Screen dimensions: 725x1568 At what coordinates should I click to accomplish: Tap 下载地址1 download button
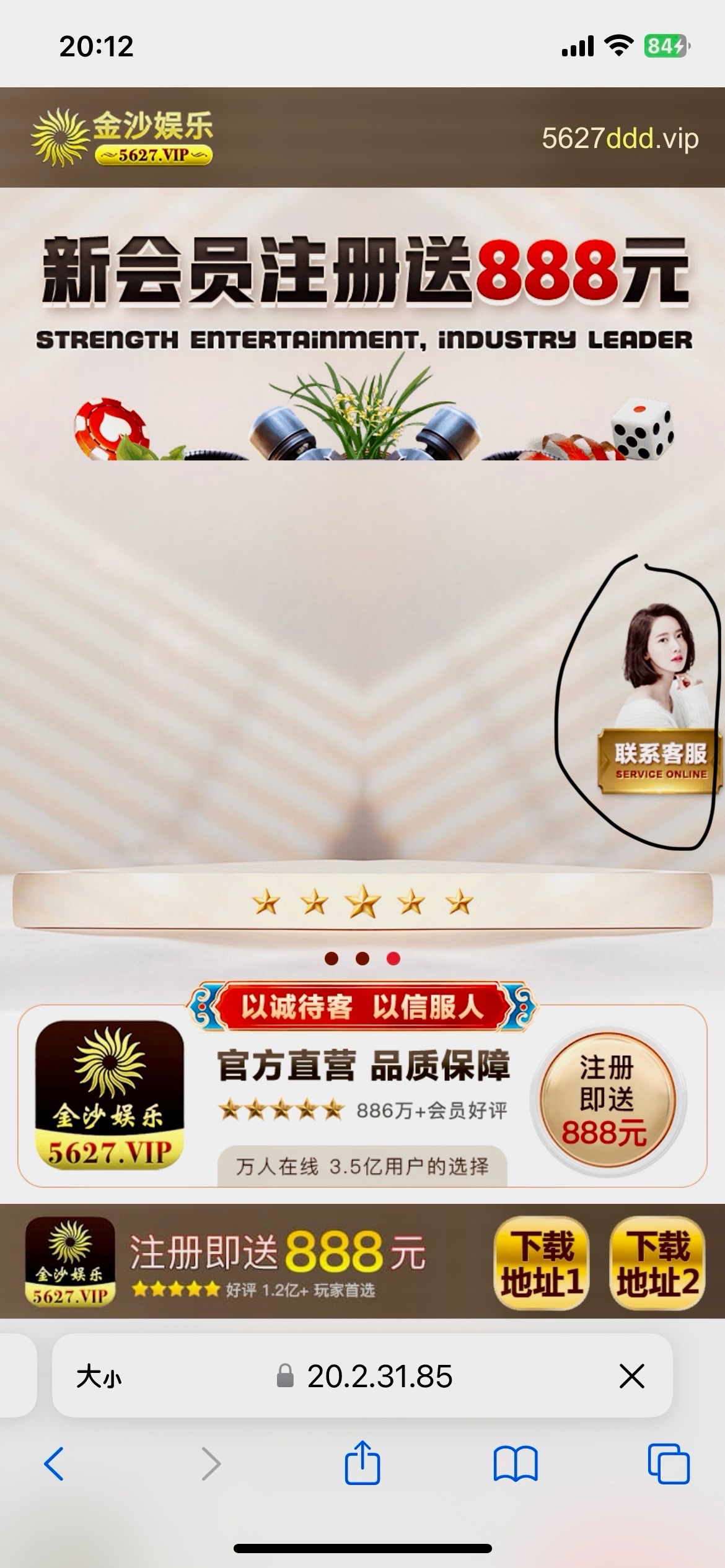pos(541,1263)
